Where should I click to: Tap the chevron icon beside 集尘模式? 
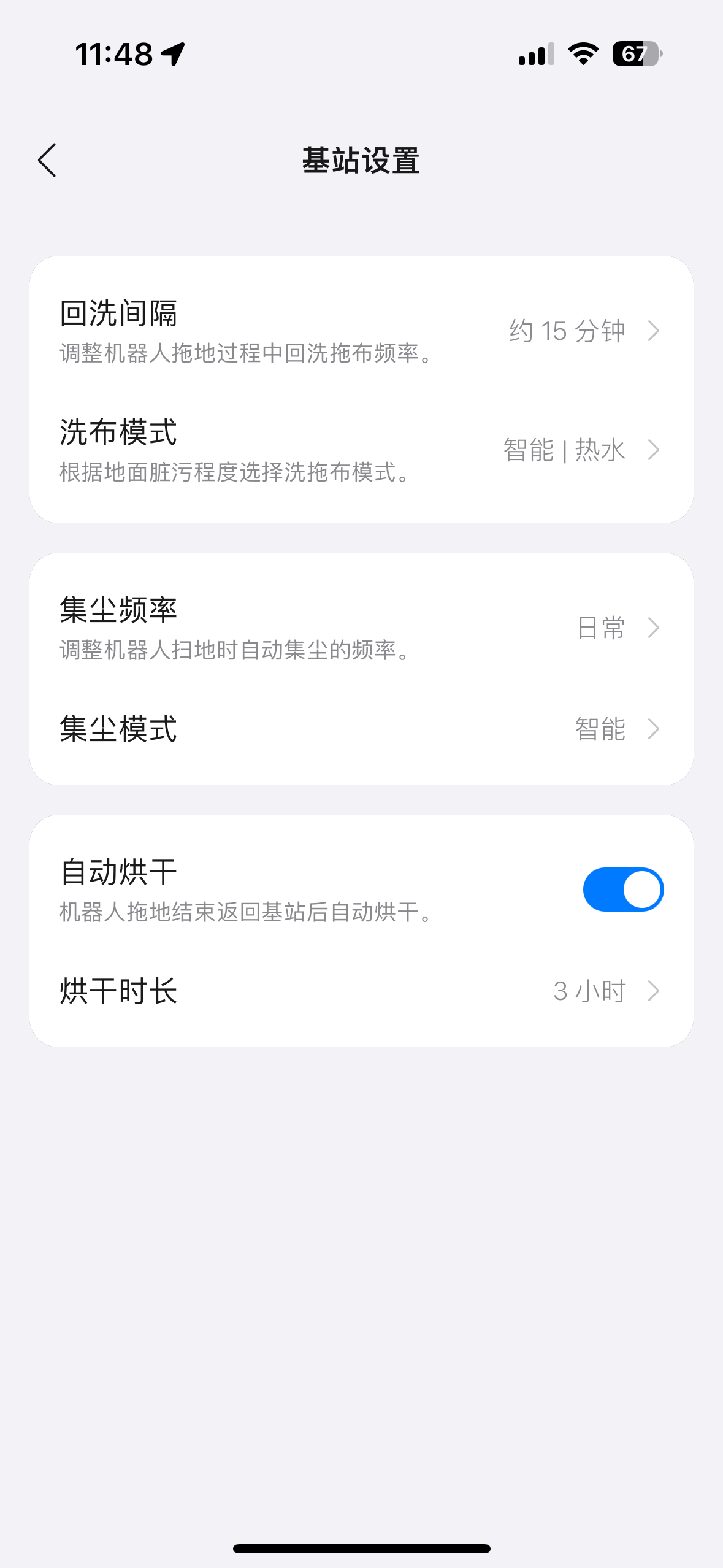click(x=654, y=729)
